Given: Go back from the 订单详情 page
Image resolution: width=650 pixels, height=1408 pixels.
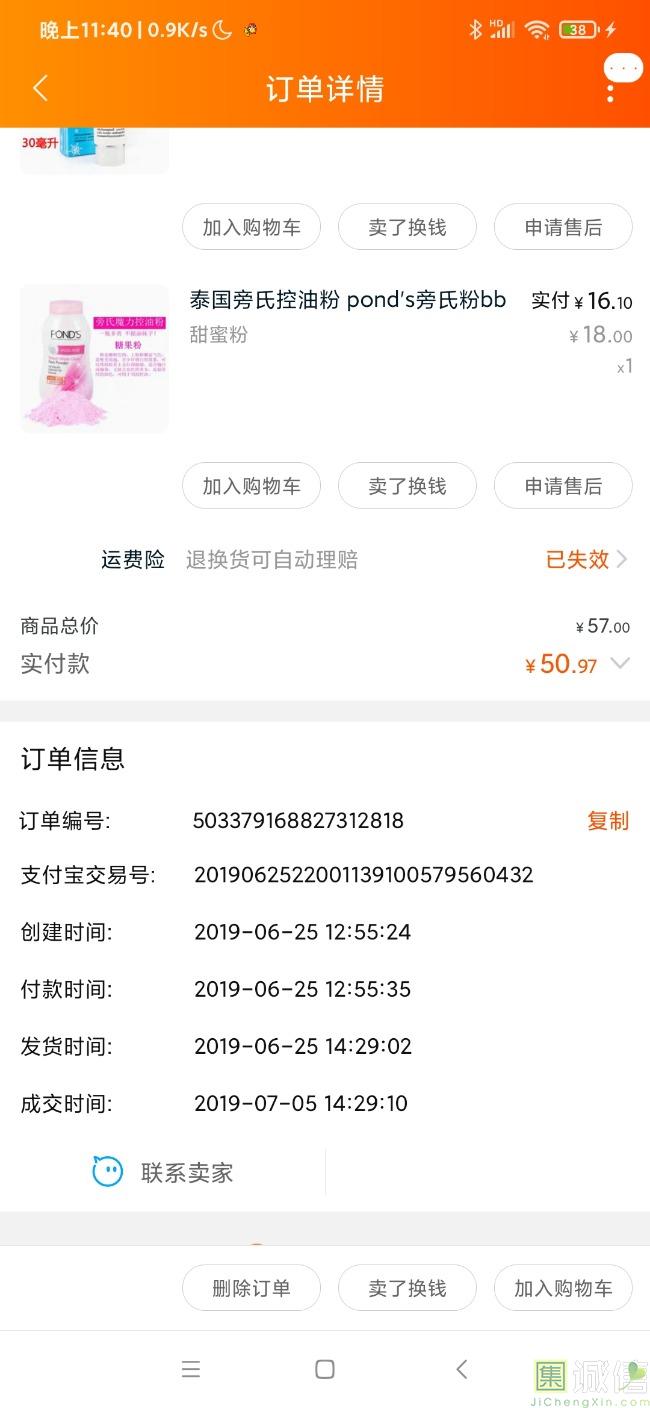Looking at the screenshot, I should pos(40,88).
